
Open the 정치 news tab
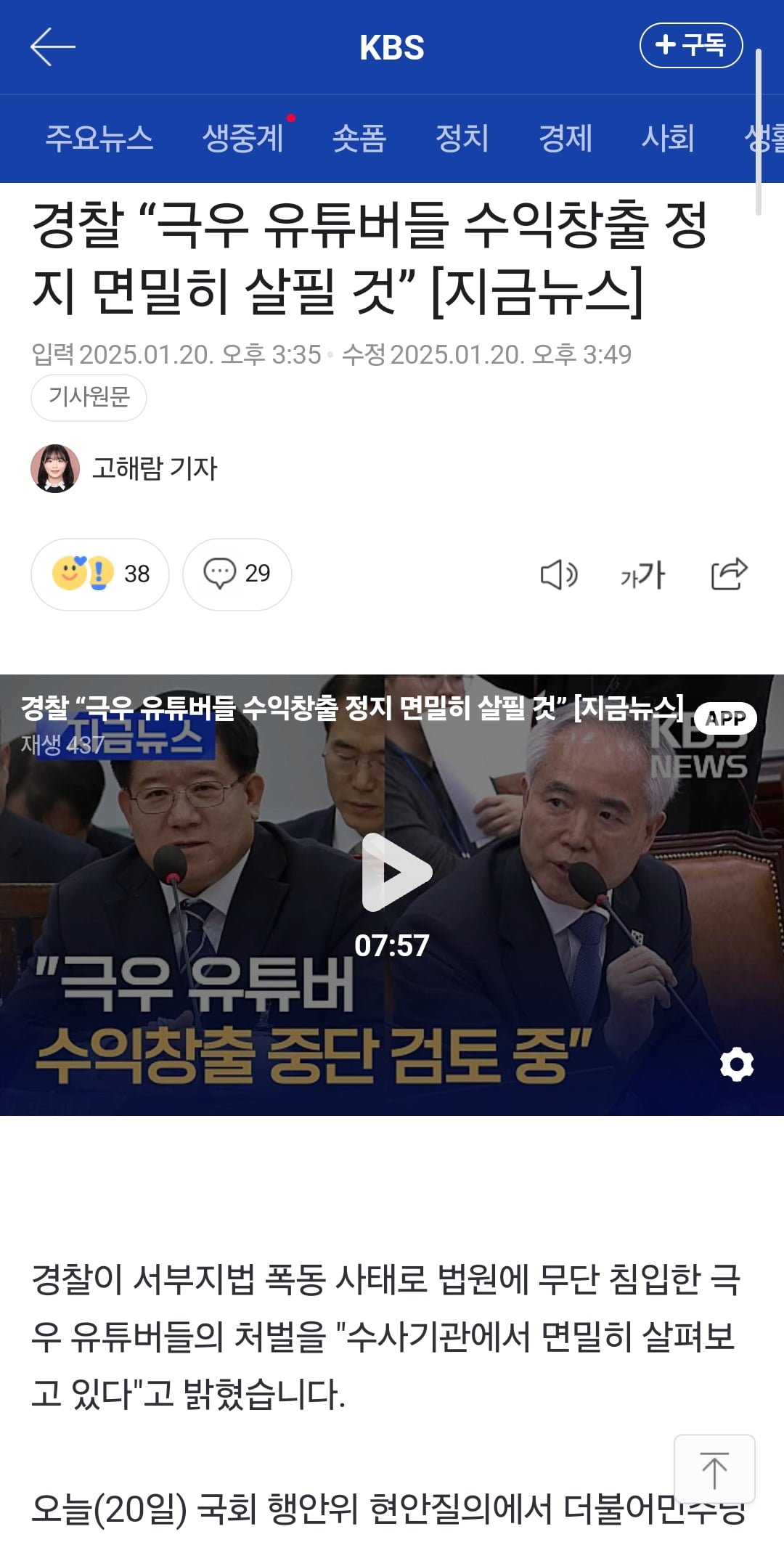[x=462, y=138]
